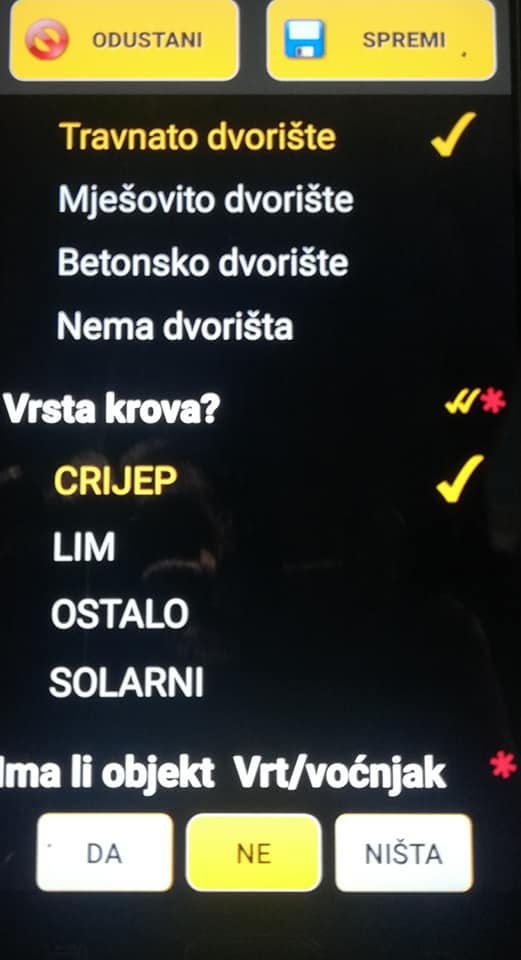
Task: Answer NE for Vrt/voćnjak
Action: click(x=253, y=852)
